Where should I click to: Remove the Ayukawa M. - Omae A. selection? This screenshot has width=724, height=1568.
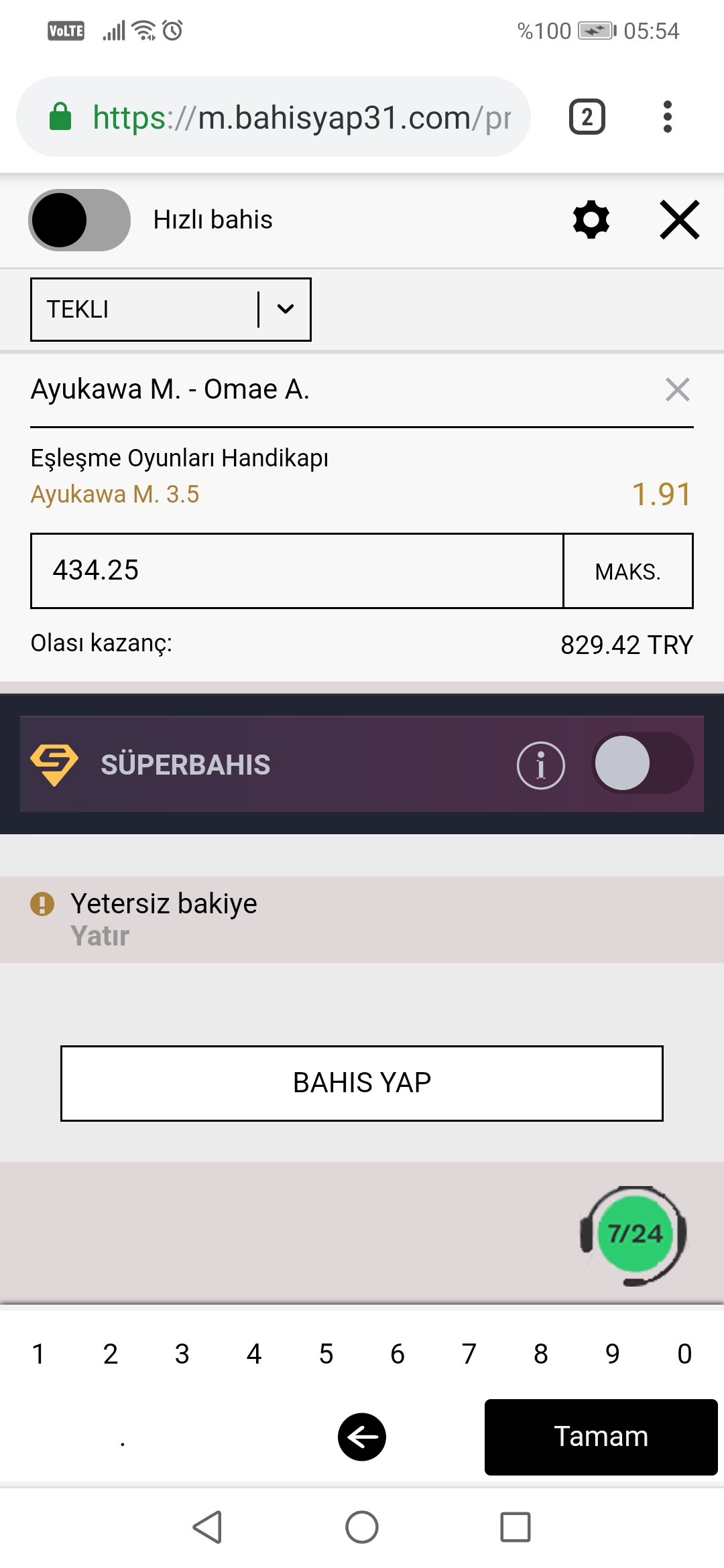678,389
